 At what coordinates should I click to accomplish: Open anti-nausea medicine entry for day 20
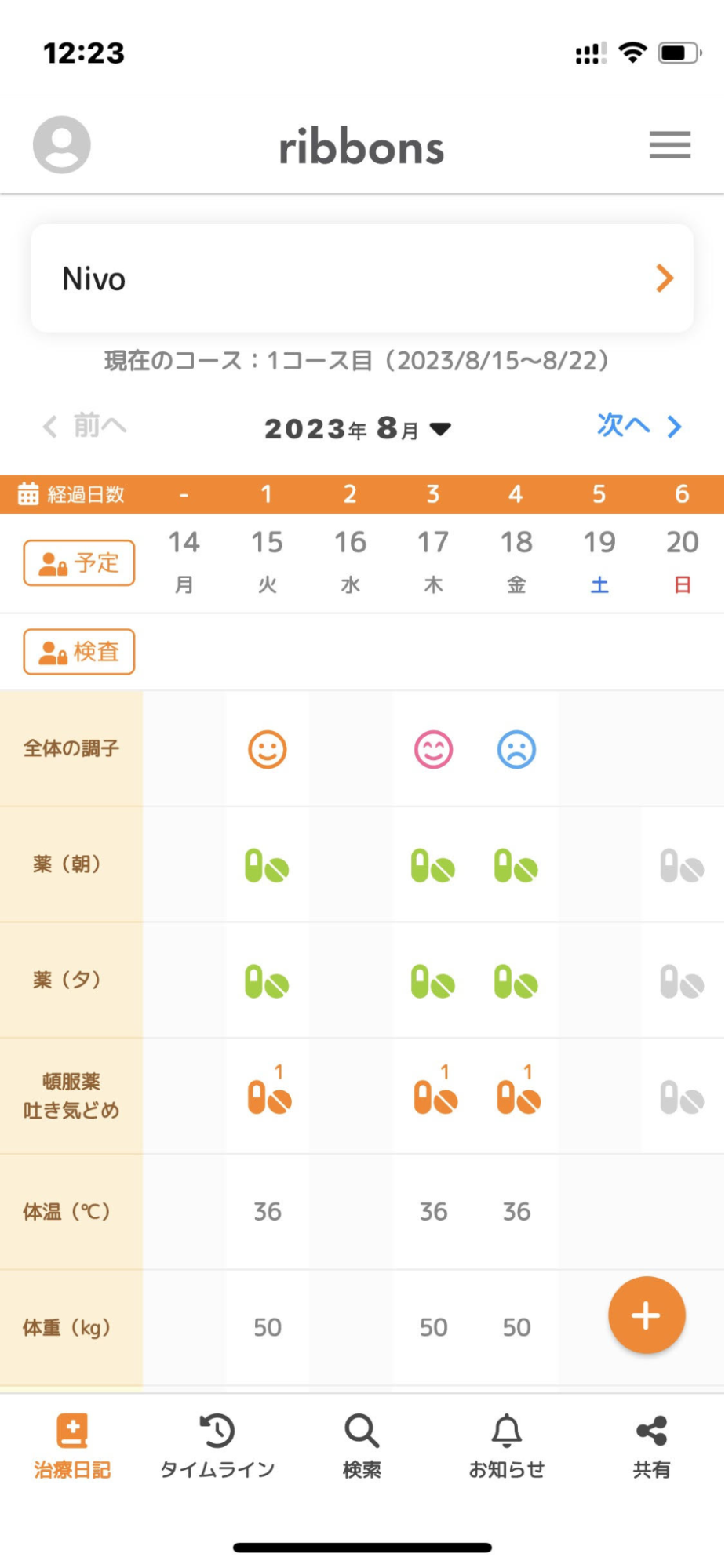682,1097
